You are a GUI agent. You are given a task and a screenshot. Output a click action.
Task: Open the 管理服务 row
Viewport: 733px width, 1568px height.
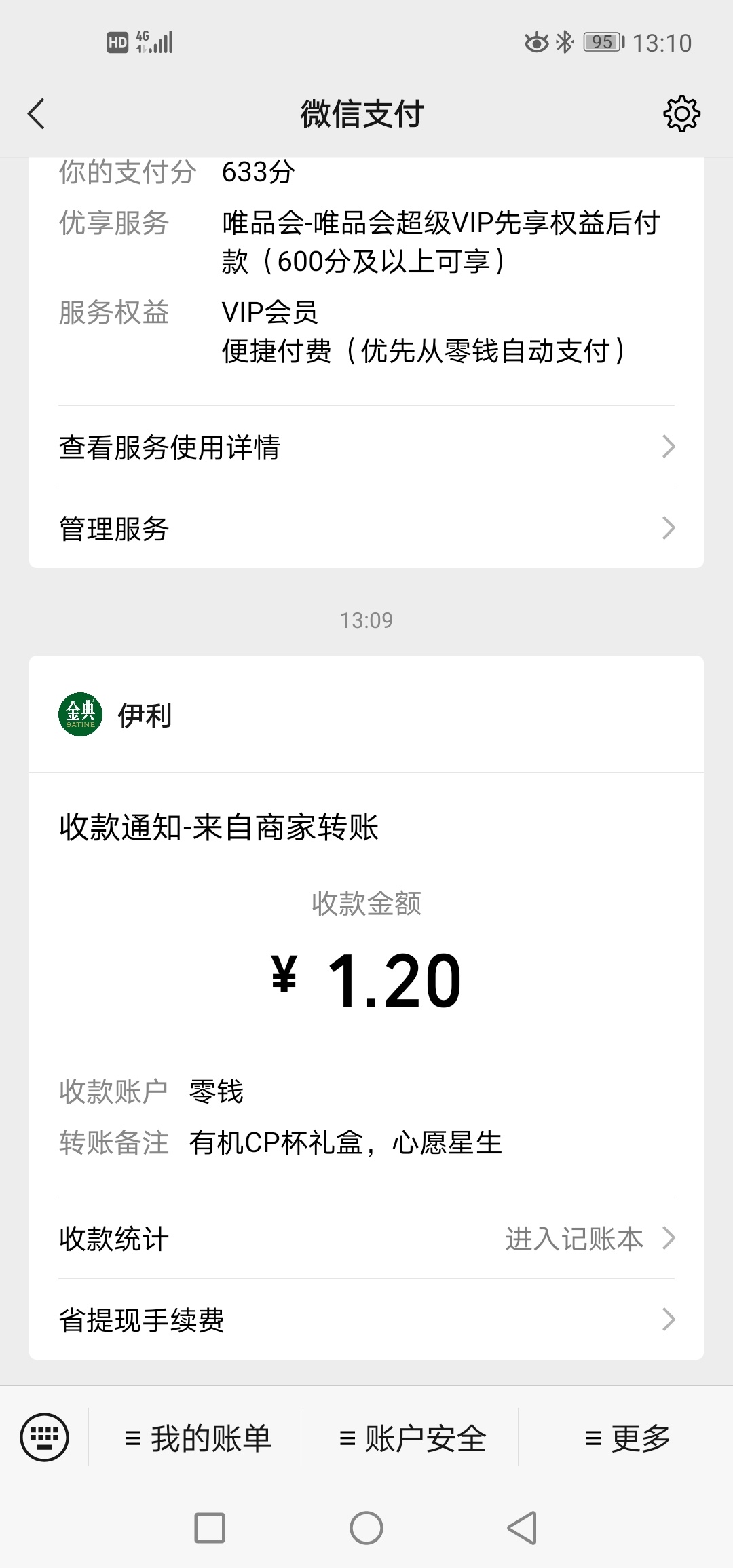366,528
